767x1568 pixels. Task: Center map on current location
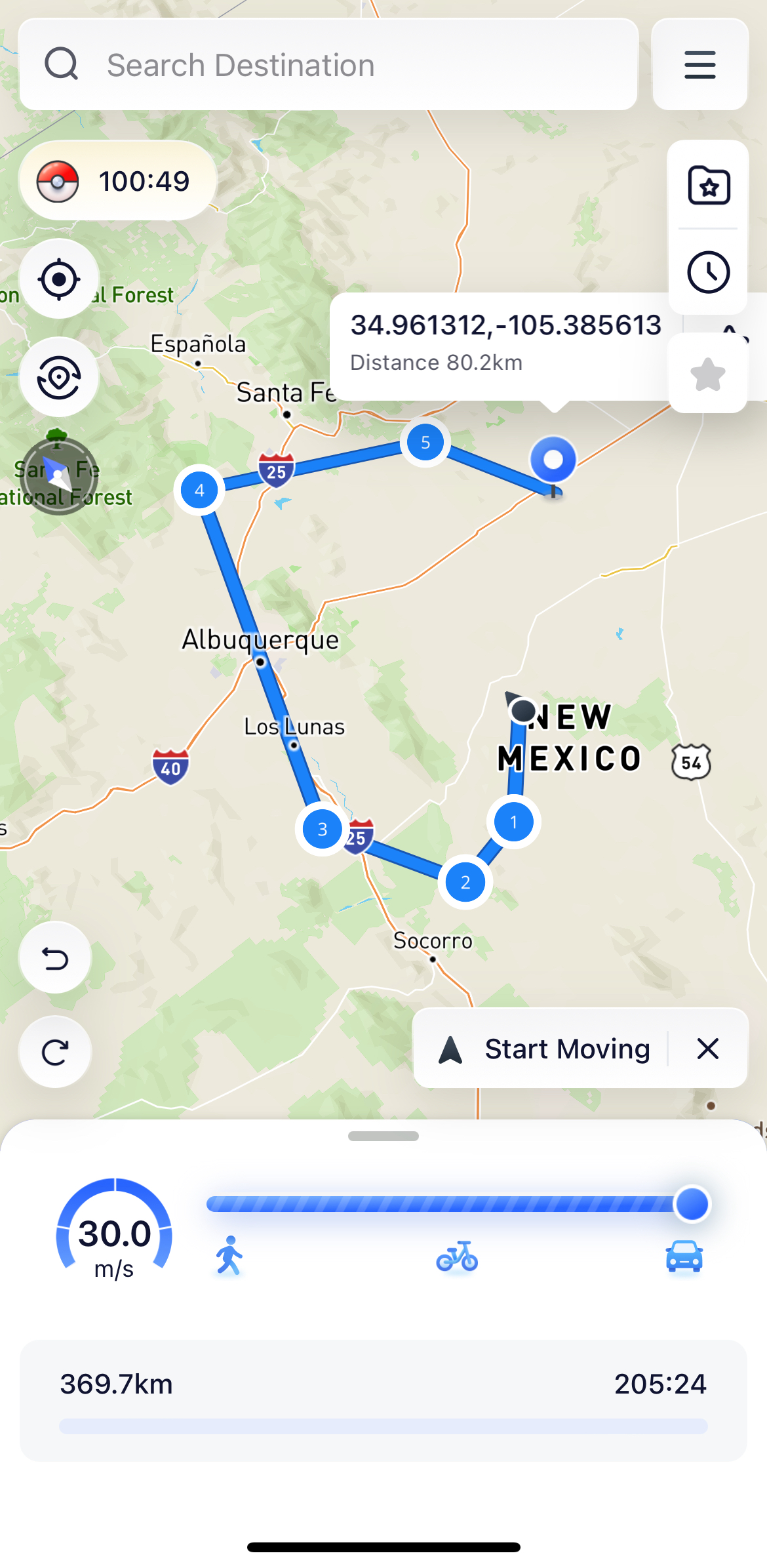coord(59,279)
